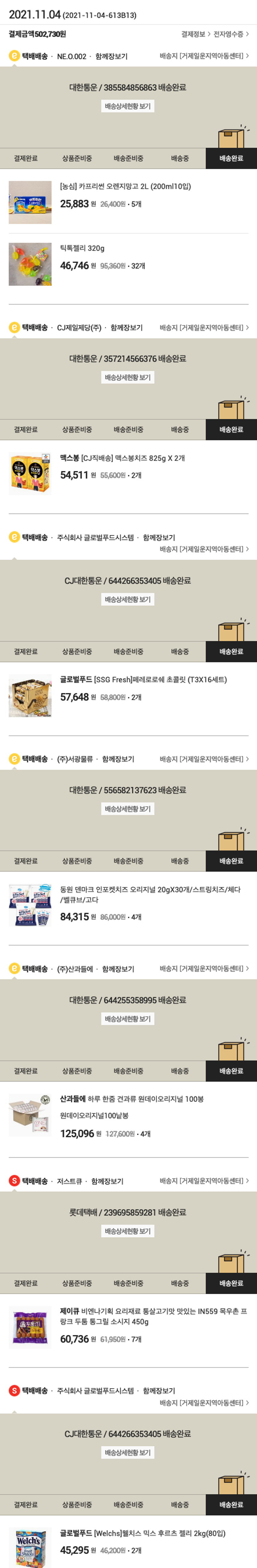Open the 맥스봉 맥스봉치즈 825g product
Screen dimensions: 257x1568
click(122, 458)
